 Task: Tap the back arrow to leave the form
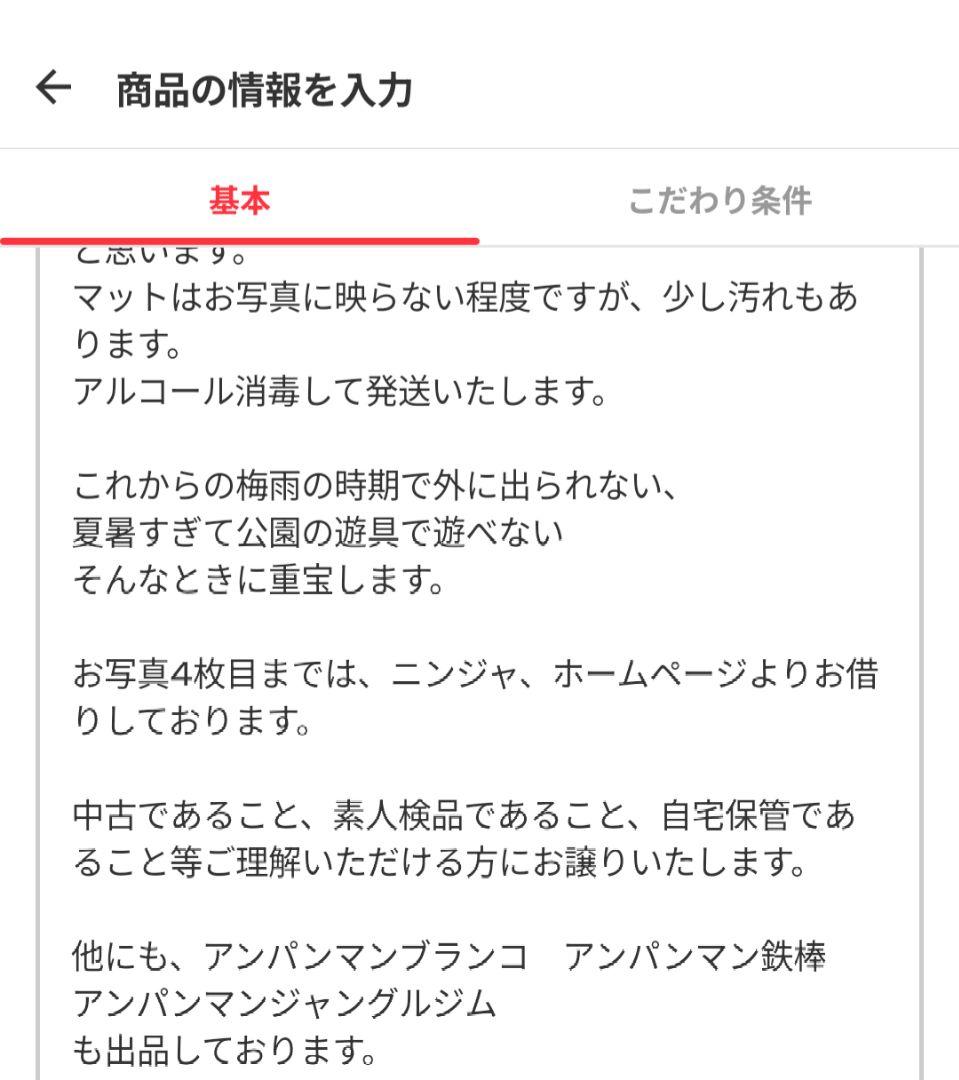click(x=53, y=88)
